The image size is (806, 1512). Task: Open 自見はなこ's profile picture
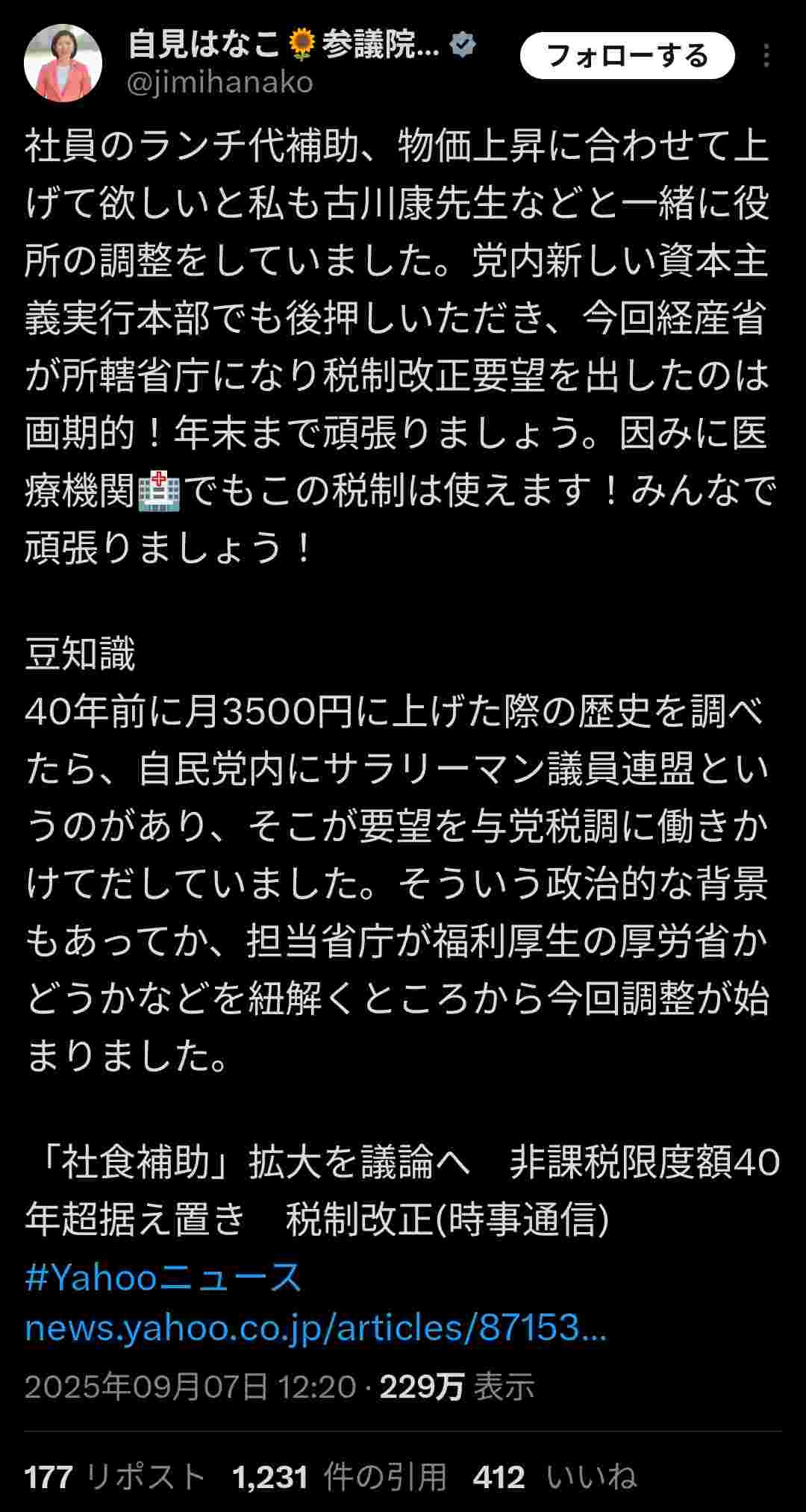(63, 63)
